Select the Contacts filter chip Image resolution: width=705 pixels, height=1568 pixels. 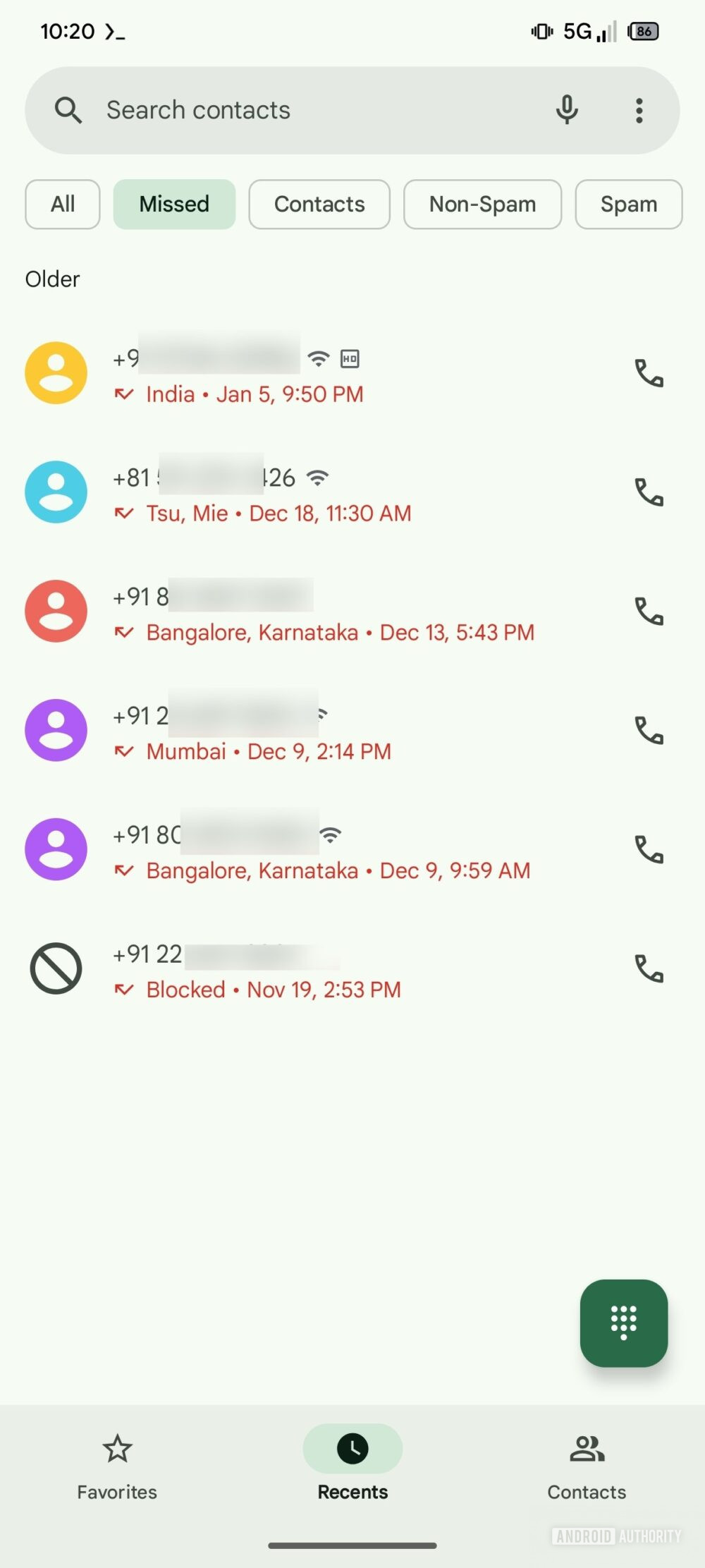click(319, 205)
